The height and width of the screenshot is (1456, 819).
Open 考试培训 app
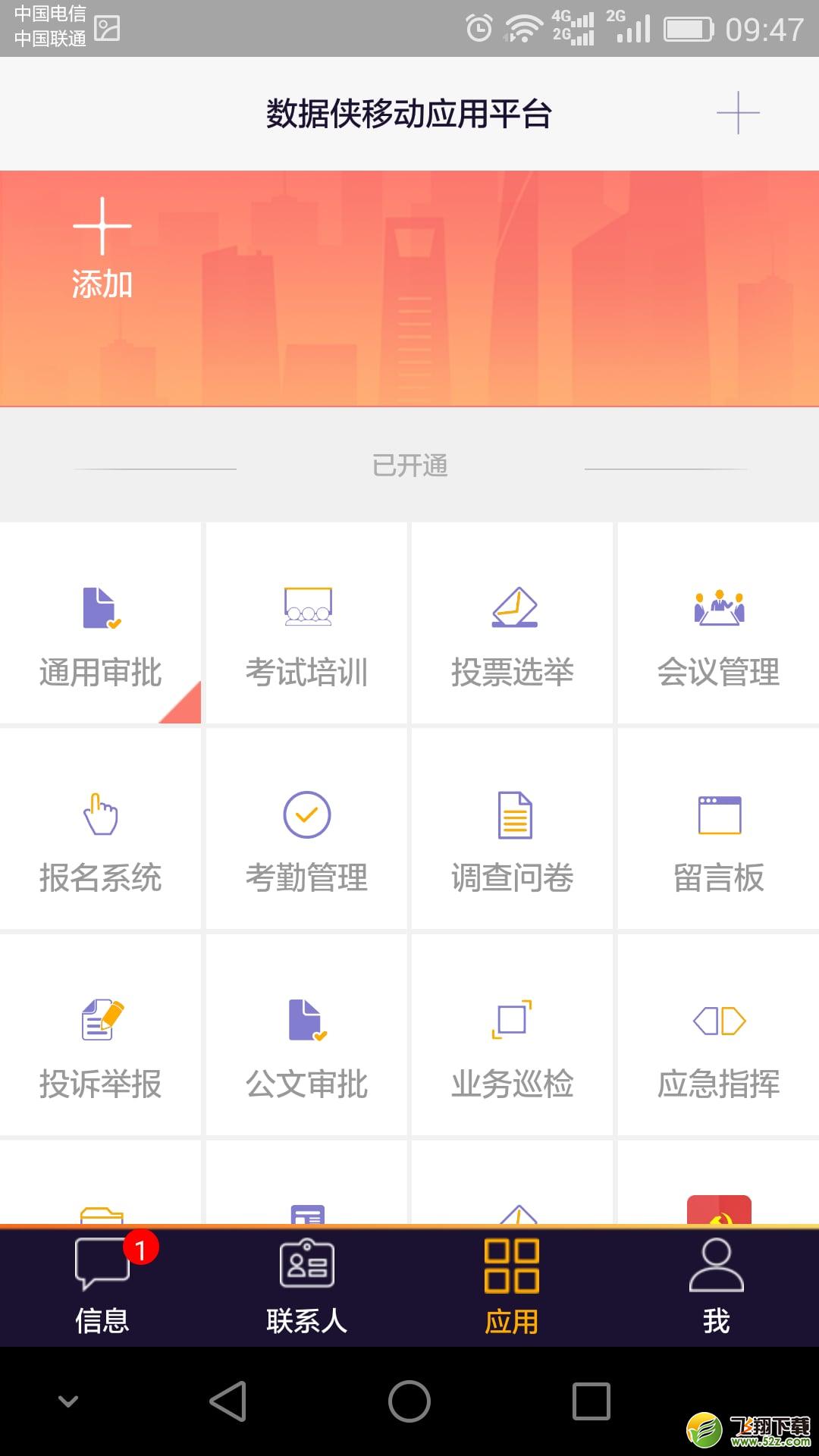point(306,623)
